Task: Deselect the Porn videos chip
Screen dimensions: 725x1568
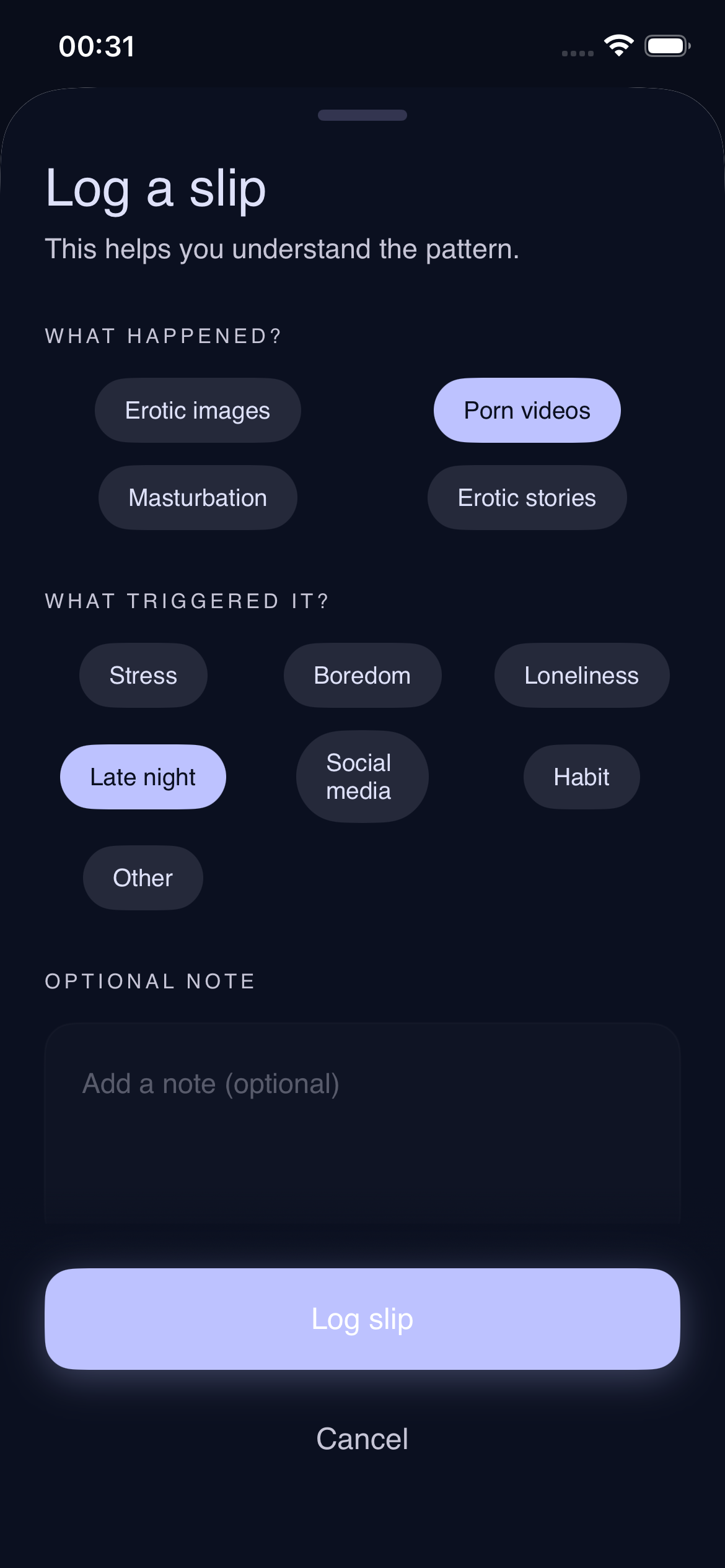Action: coord(527,411)
